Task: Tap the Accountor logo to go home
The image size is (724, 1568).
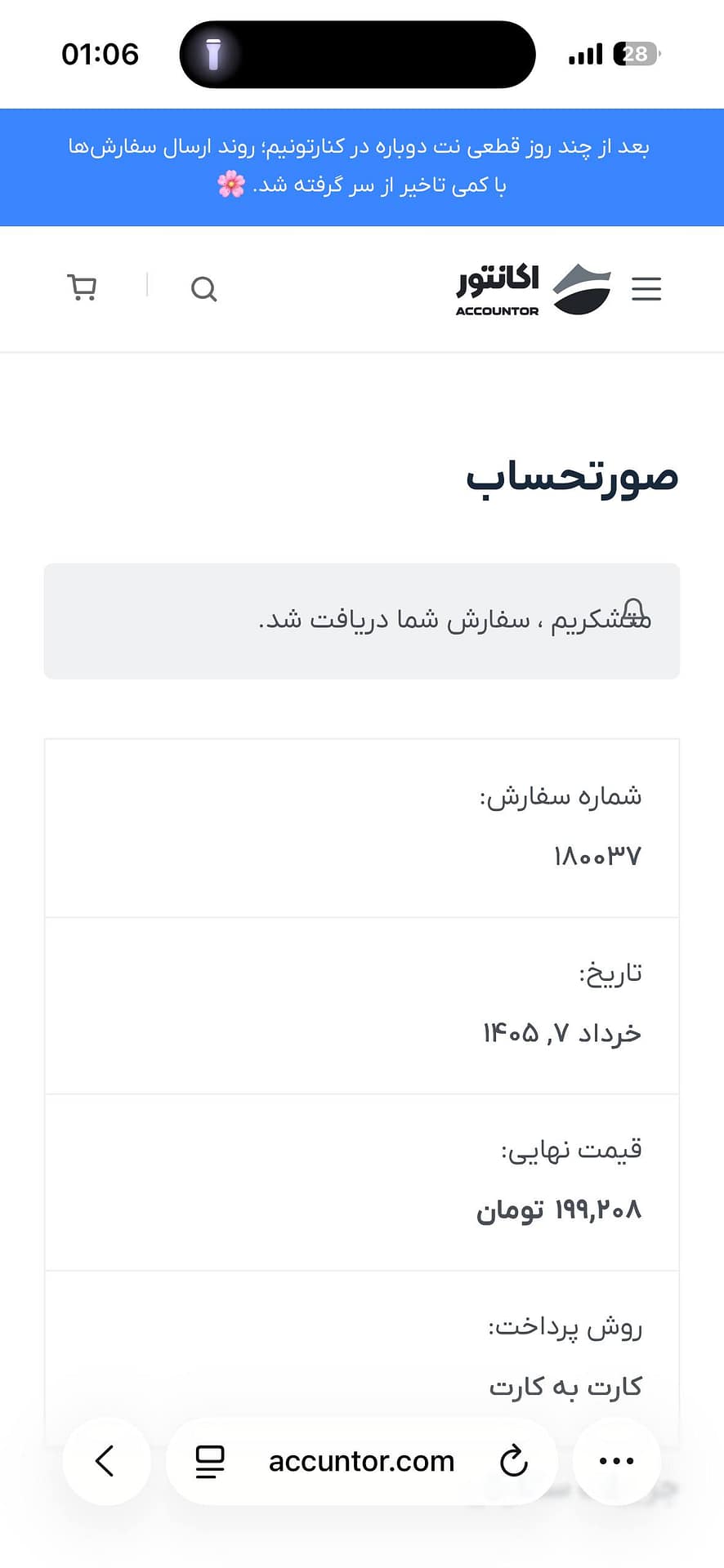Action: [533, 289]
